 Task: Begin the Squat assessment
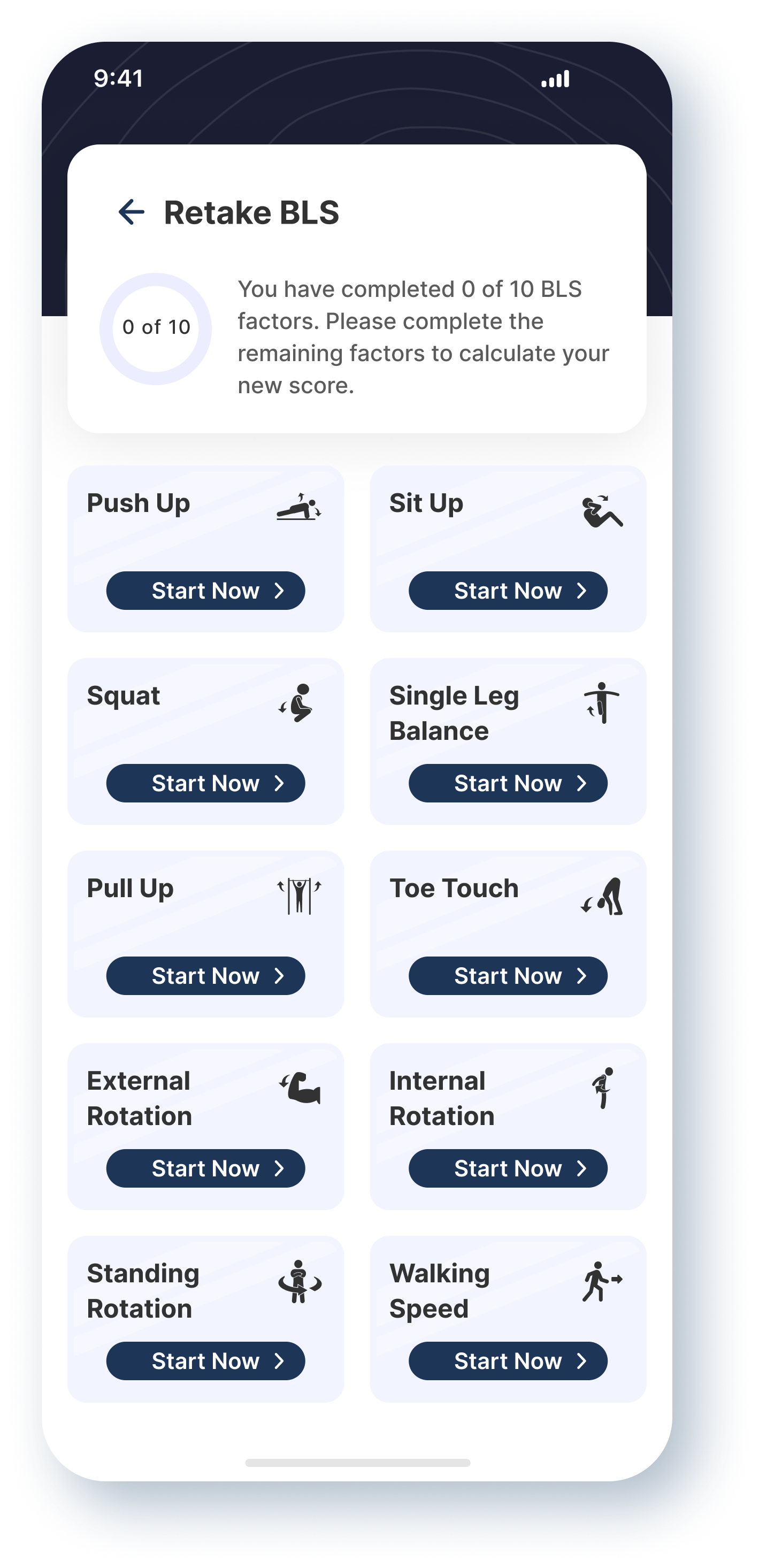[206, 783]
